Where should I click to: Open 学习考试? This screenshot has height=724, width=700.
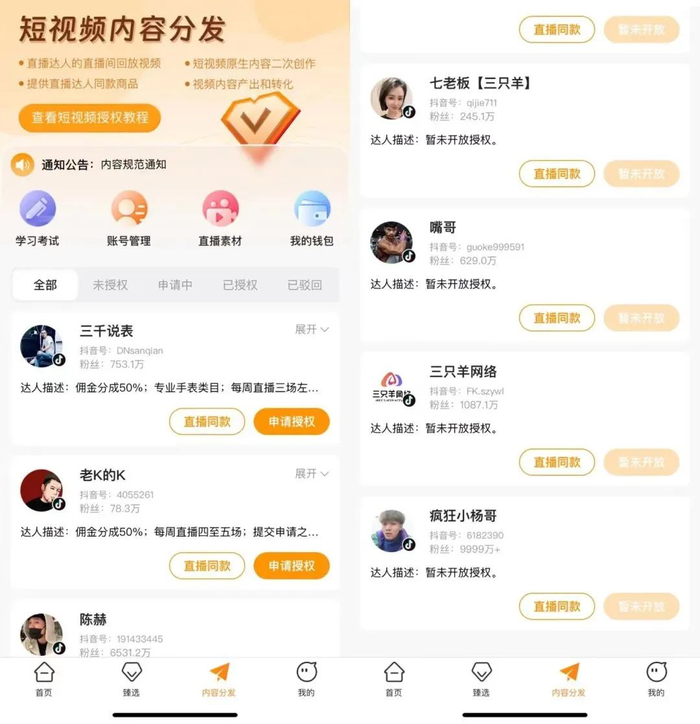(x=37, y=218)
